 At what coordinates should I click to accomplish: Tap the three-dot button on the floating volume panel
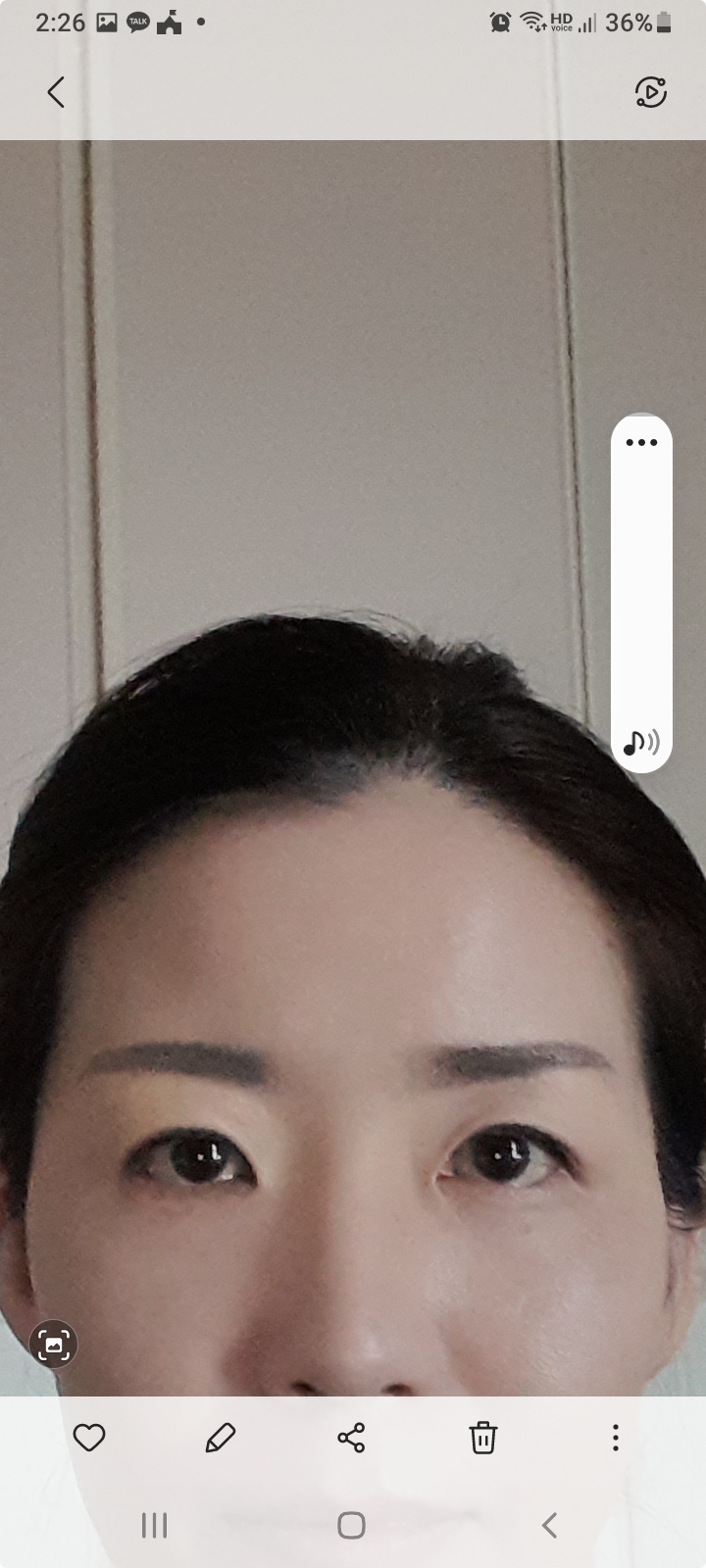pos(641,442)
